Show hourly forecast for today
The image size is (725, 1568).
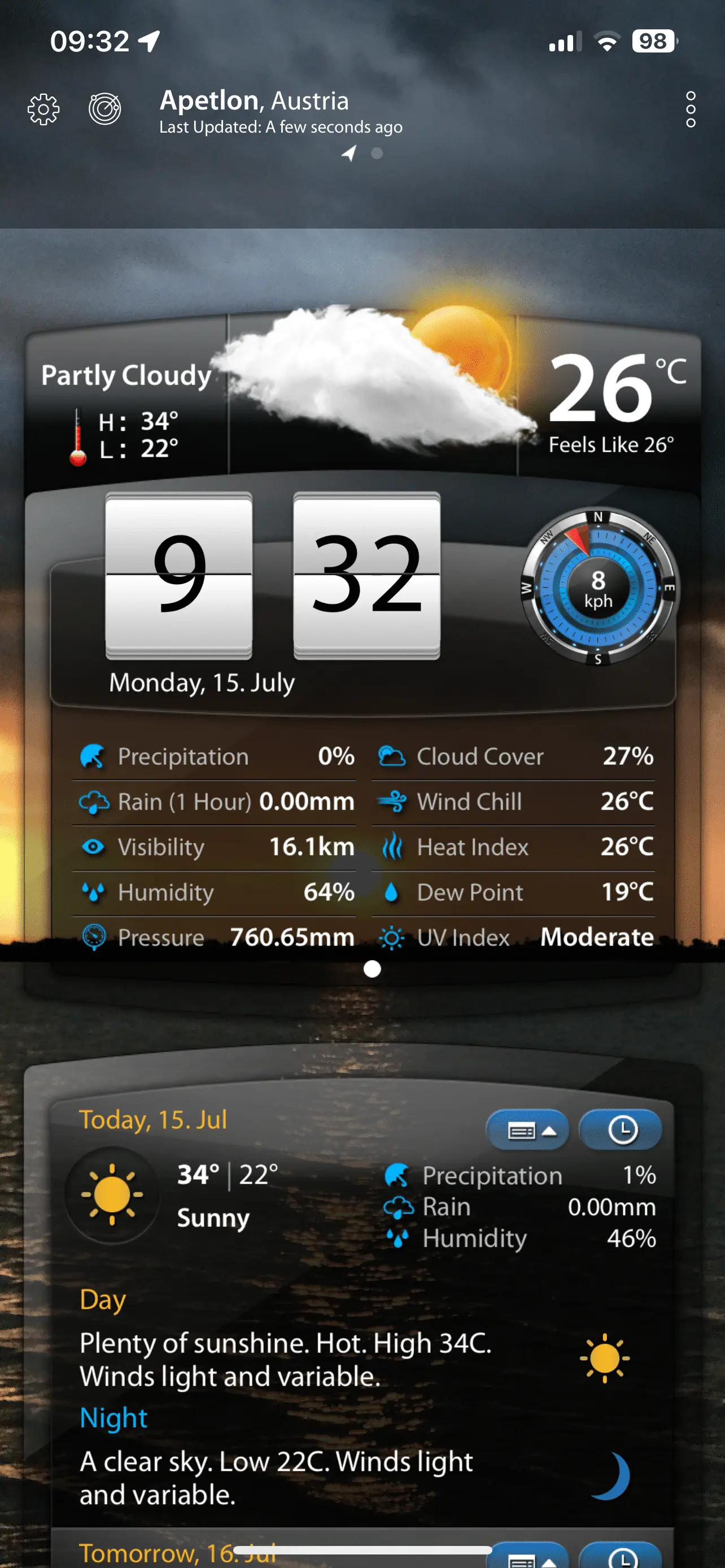coord(621,1131)
